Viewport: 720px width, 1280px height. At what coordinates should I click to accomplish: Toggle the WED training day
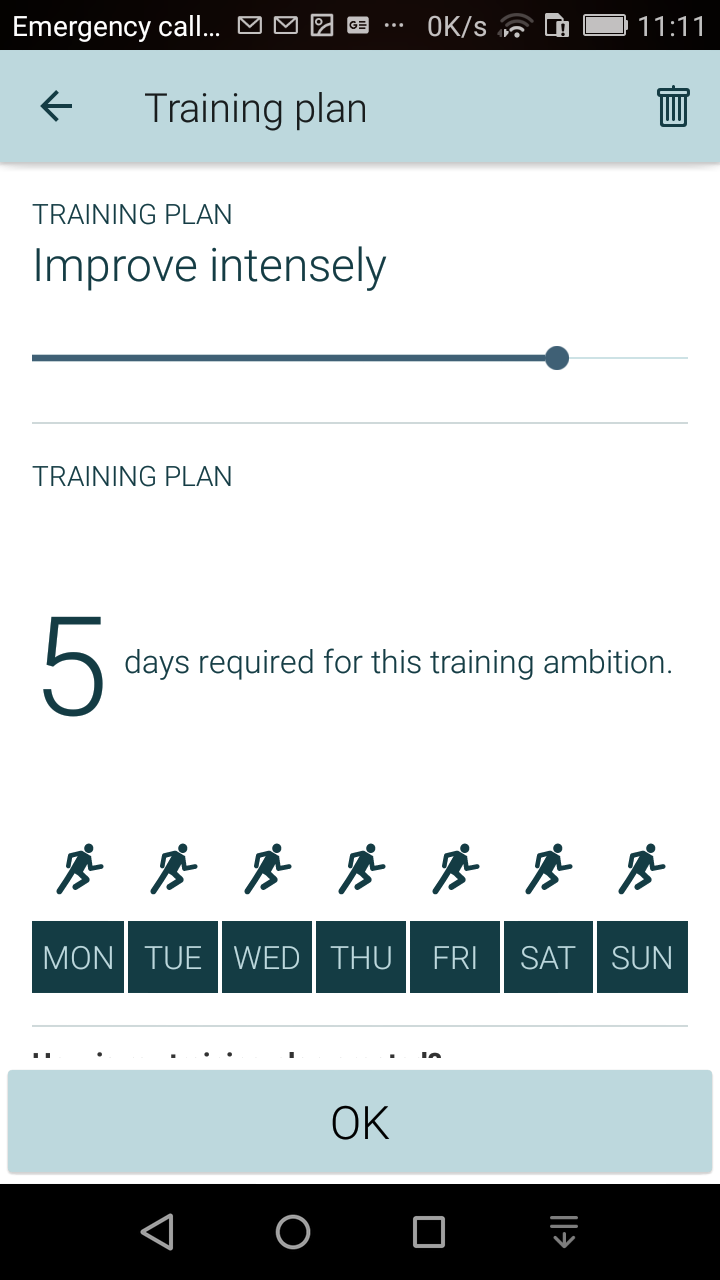267,957
